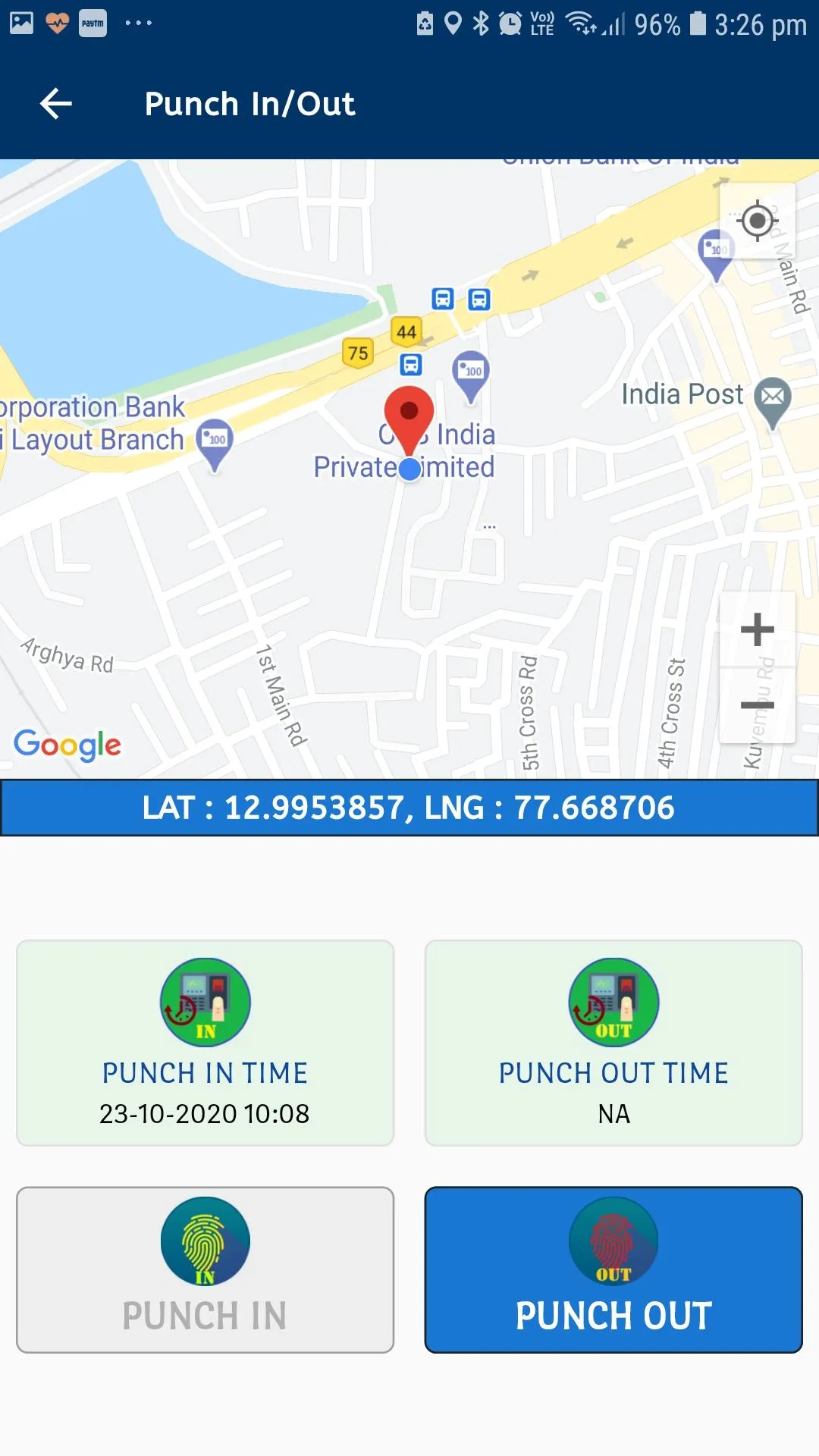Zoom out on the map
Screen dimensions: 819x1456
757,705
